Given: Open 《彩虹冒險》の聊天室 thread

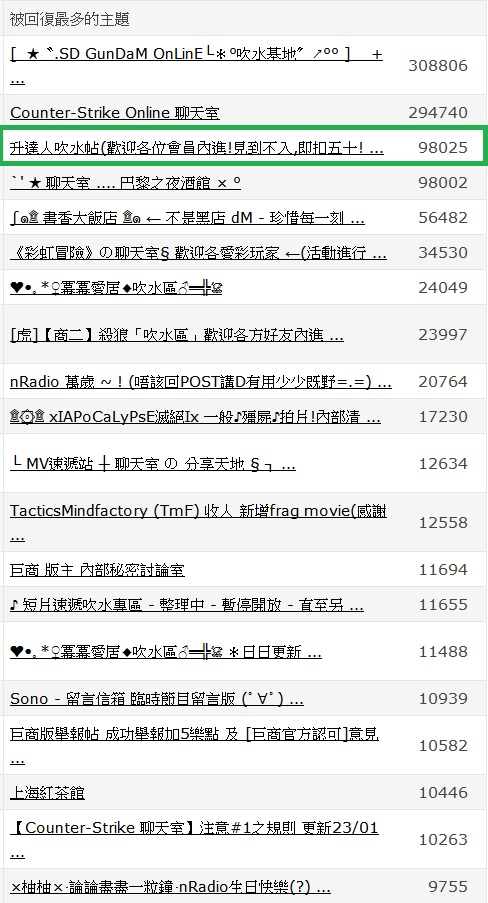Looking at the screenshot, I should [198, 253].
